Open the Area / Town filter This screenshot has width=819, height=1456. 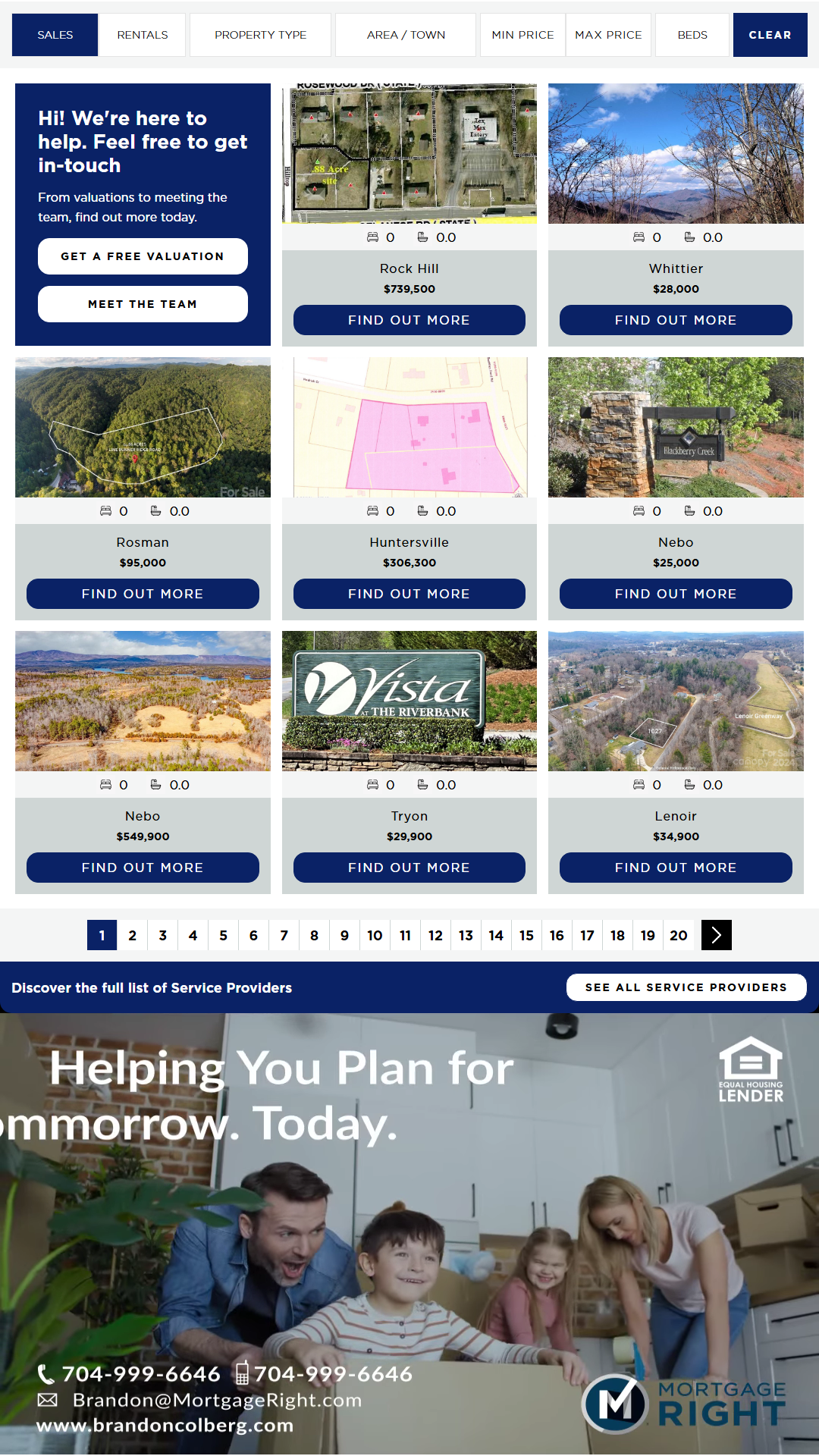point(406,35)
